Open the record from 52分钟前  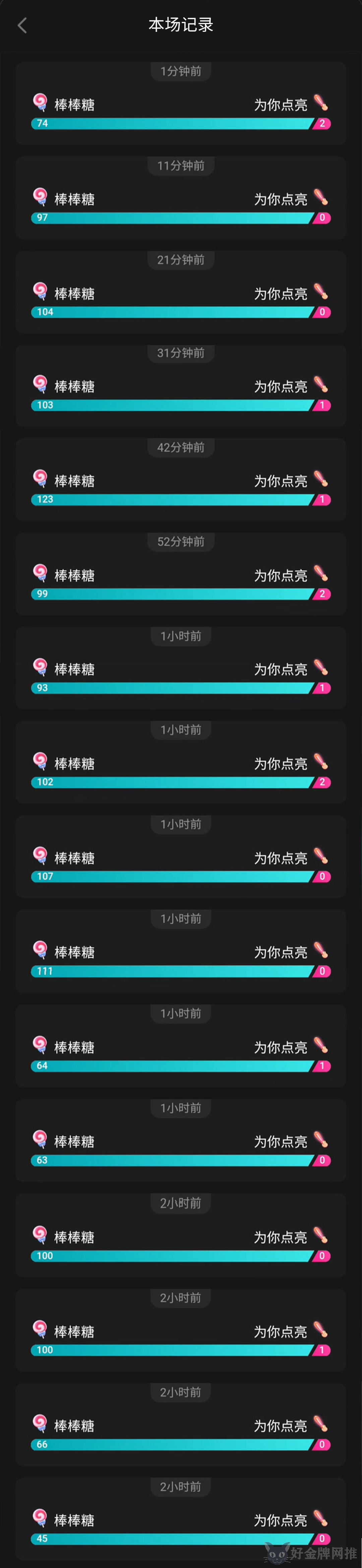pos(181,575)
